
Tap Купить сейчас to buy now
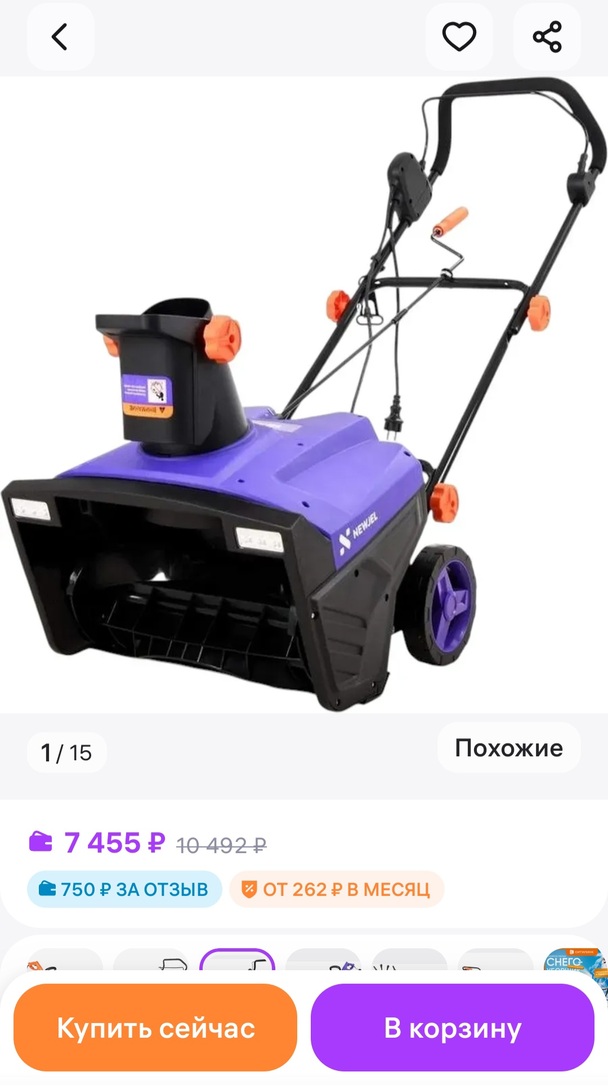click(155, 1027)
